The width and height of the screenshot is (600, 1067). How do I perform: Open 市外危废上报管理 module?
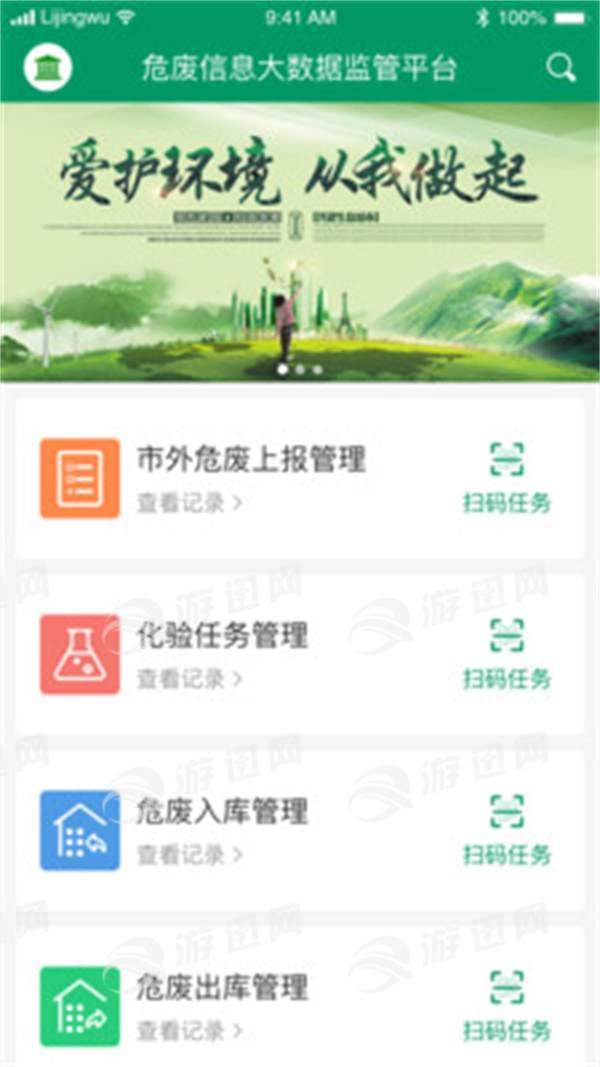tap(250, 460)
